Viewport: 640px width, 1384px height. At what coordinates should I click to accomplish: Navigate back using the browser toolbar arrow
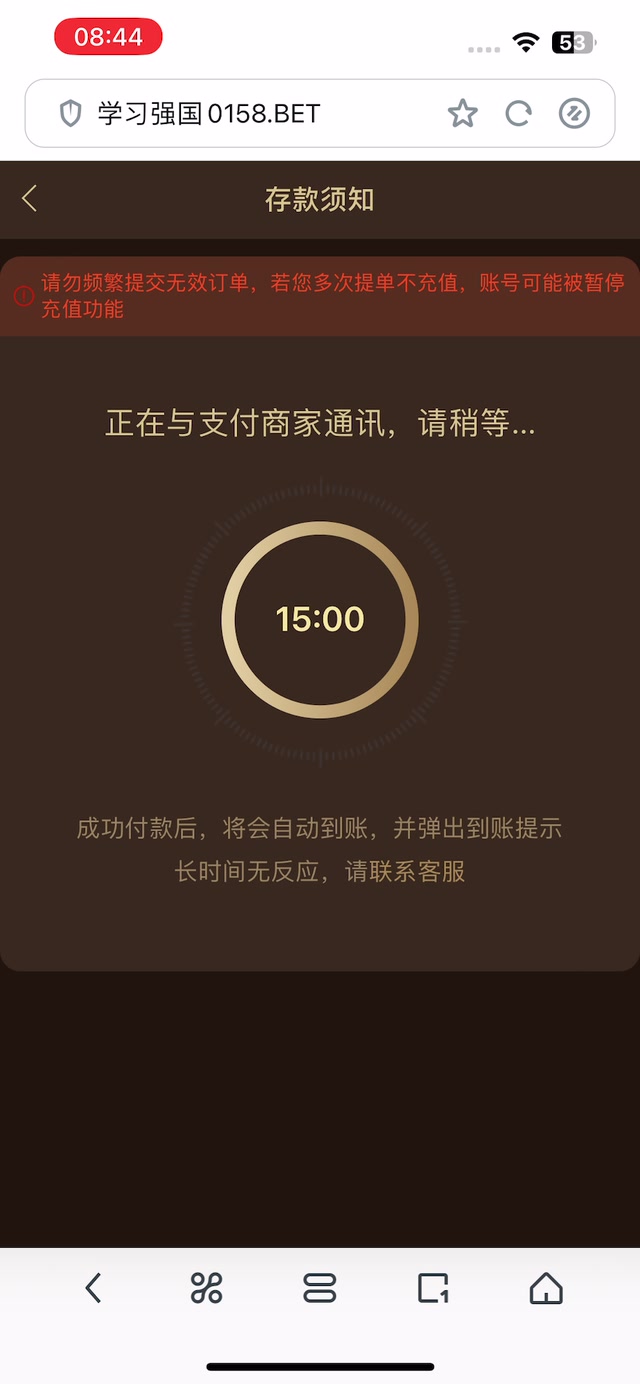[93, 1288]
